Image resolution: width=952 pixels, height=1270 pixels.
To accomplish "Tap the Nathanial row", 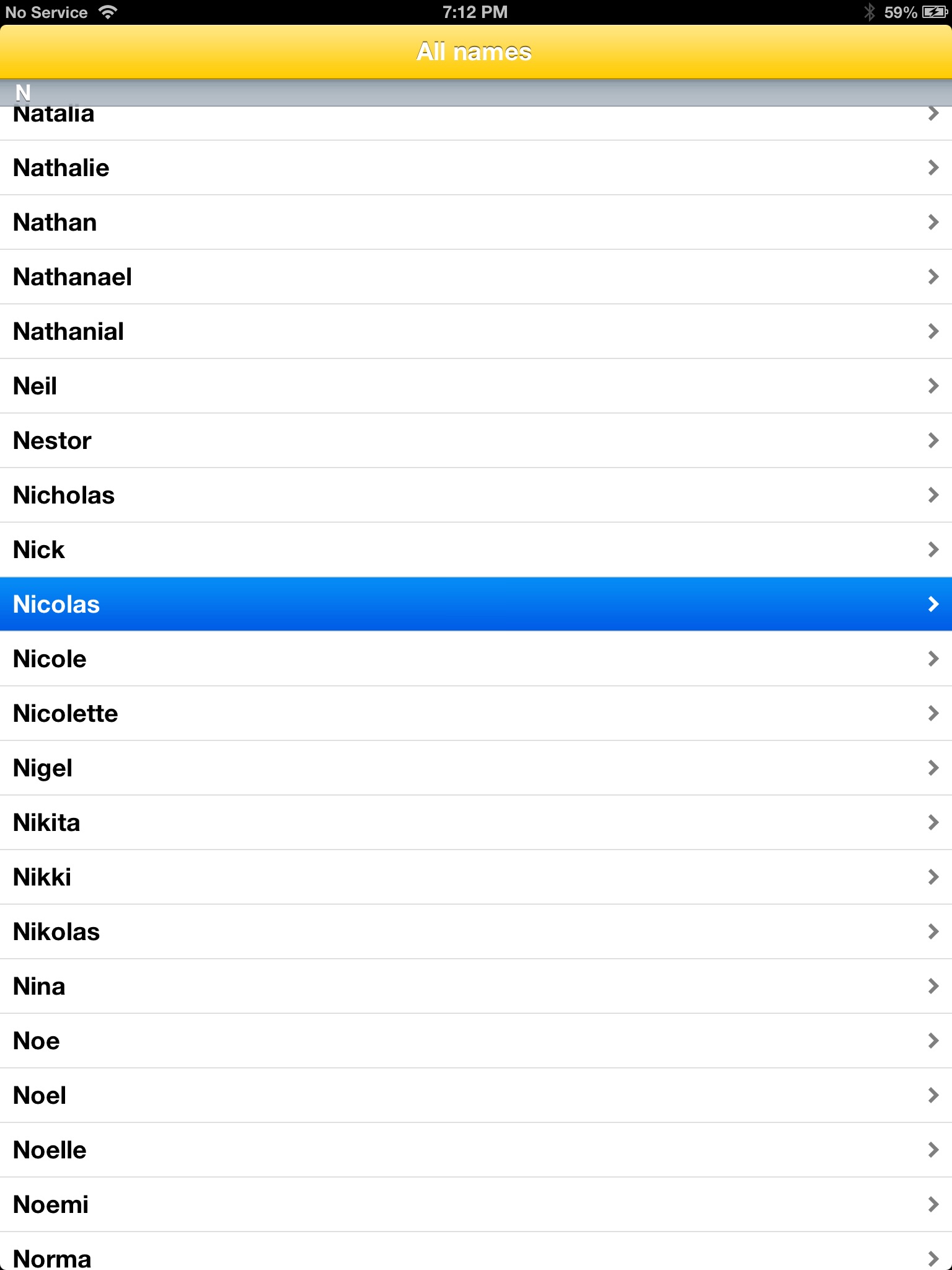I will [x=476, y=332].
